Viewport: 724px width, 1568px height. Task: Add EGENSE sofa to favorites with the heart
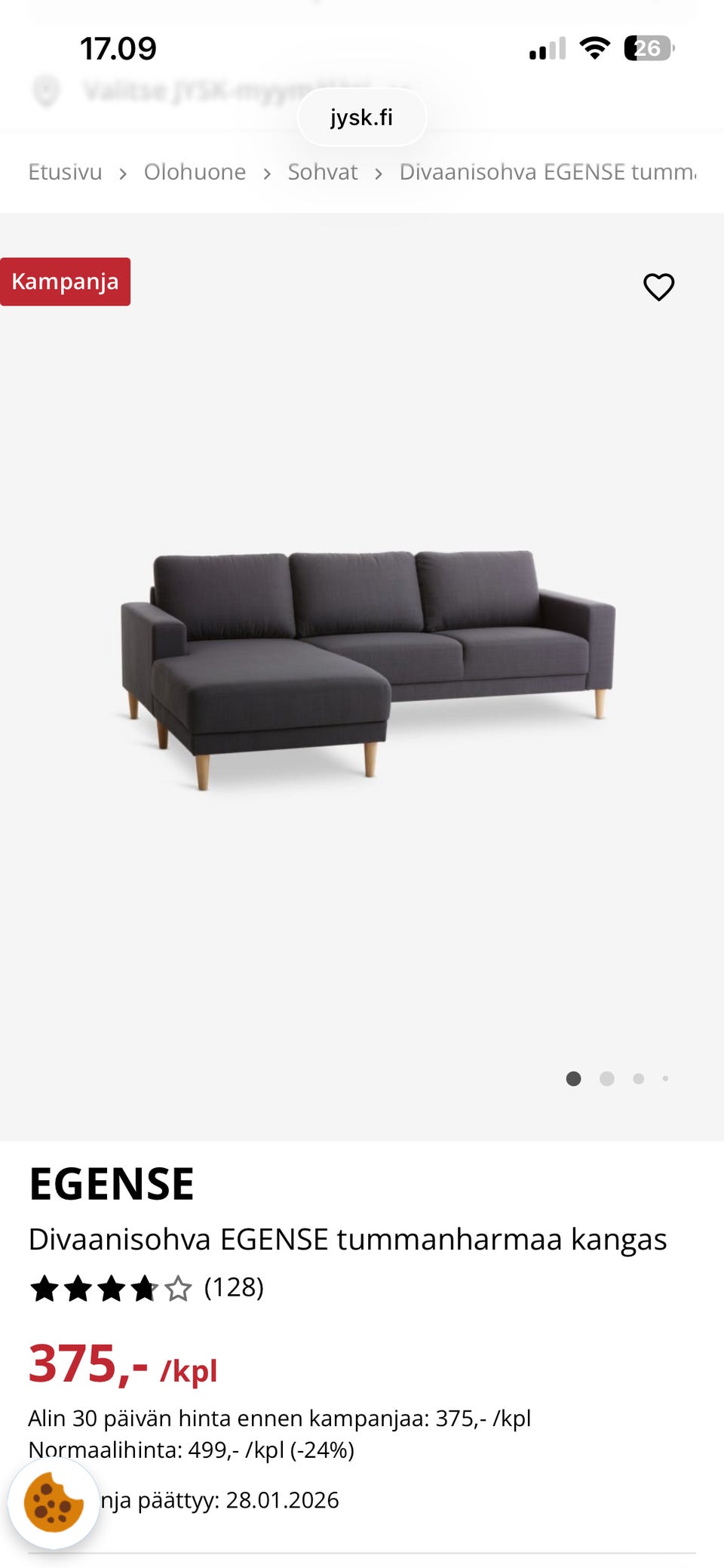[x=658, y=287]
